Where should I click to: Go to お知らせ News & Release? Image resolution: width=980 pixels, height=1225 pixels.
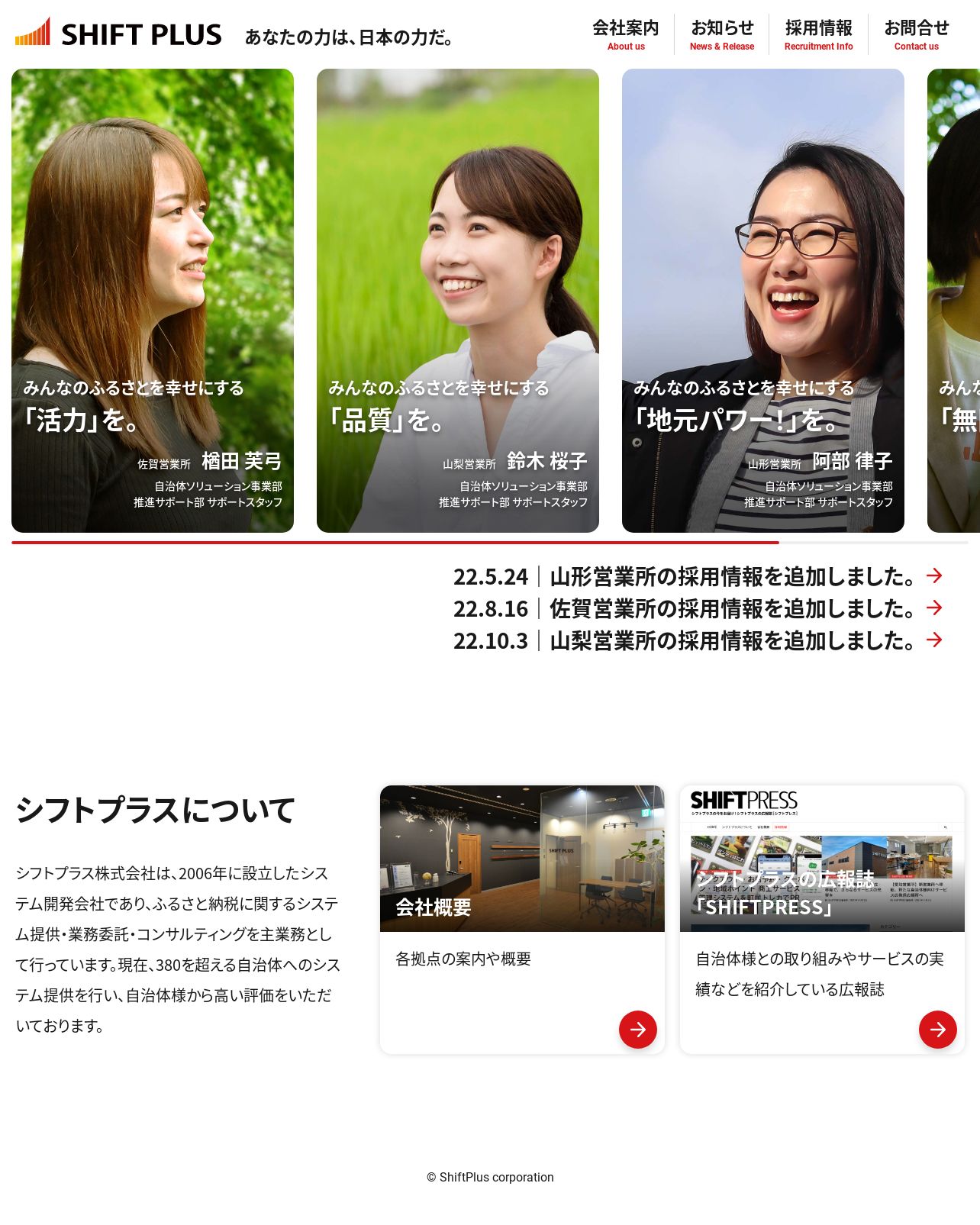click(x=721, y=34)
